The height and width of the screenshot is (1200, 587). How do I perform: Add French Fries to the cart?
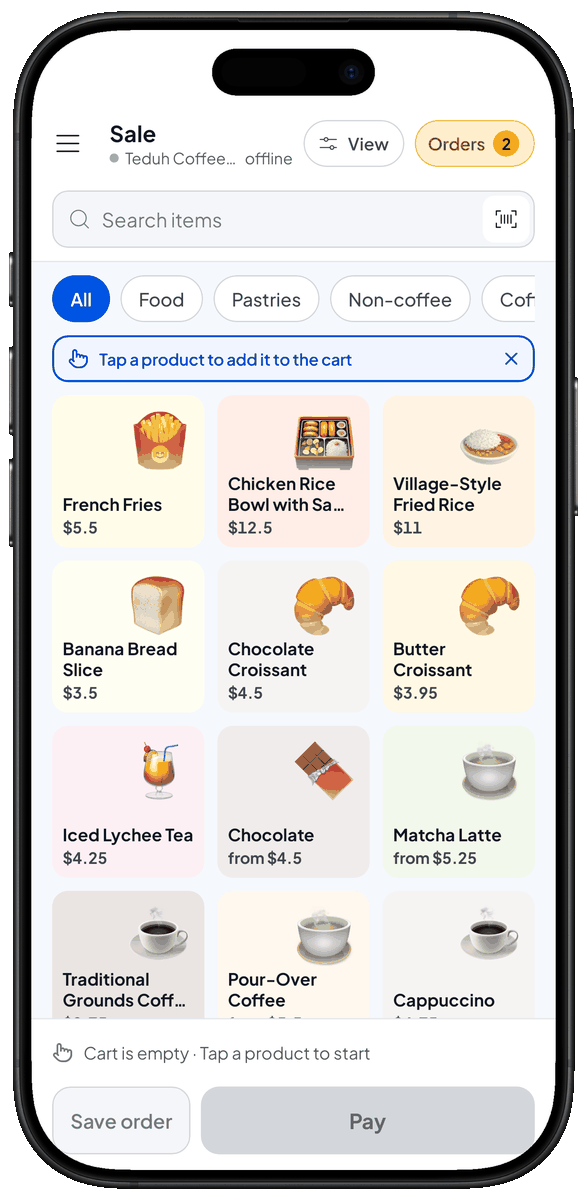(x=128, y=471)
